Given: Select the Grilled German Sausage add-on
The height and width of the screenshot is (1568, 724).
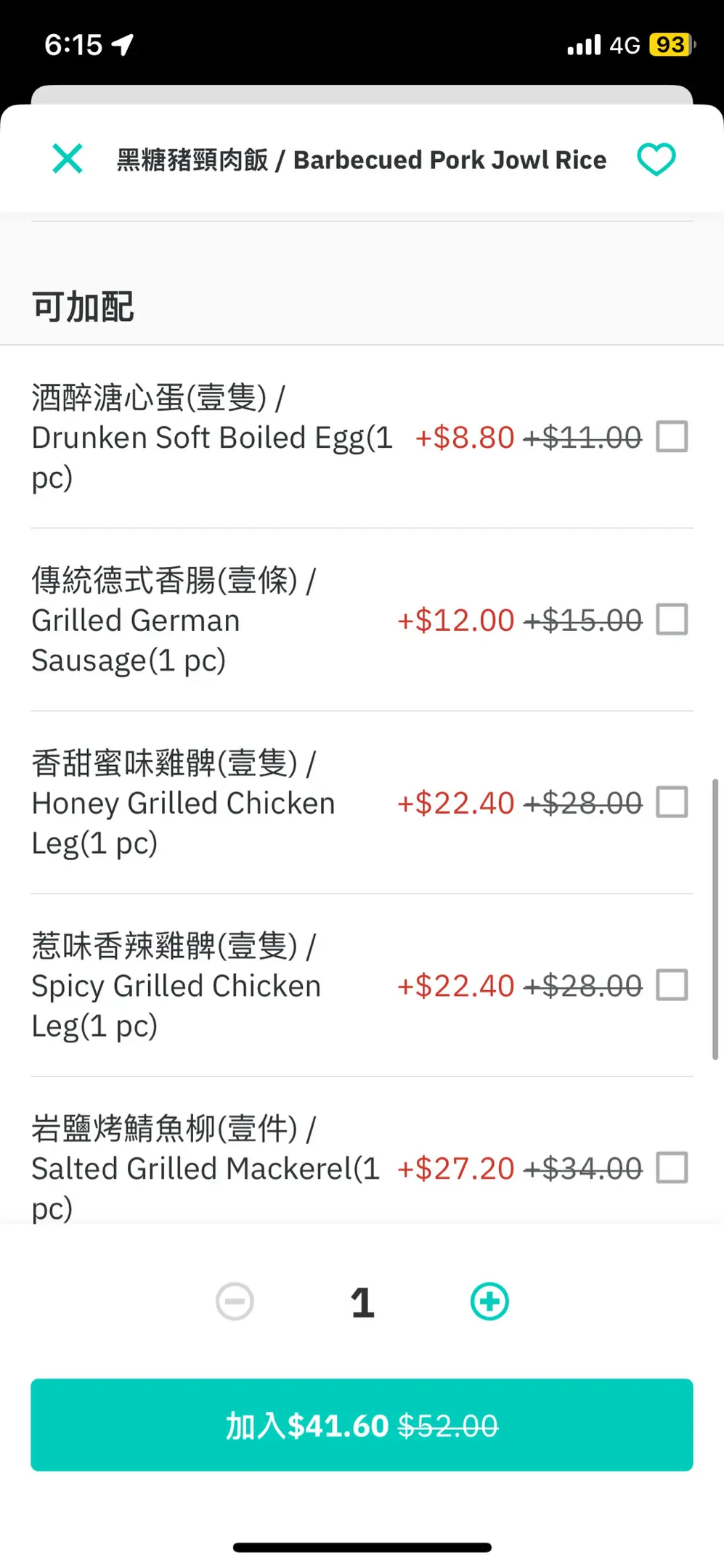Looking at the screenshot, I should (672, 620).
